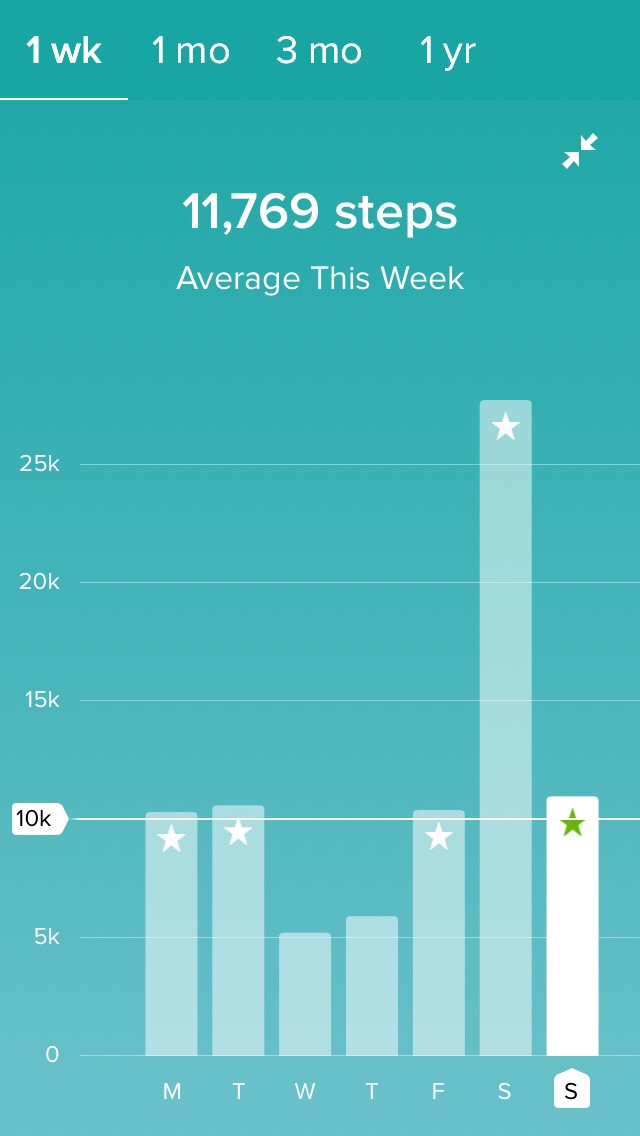Select the 3 mo time range
640x1136 pixels.
[319, 50]
